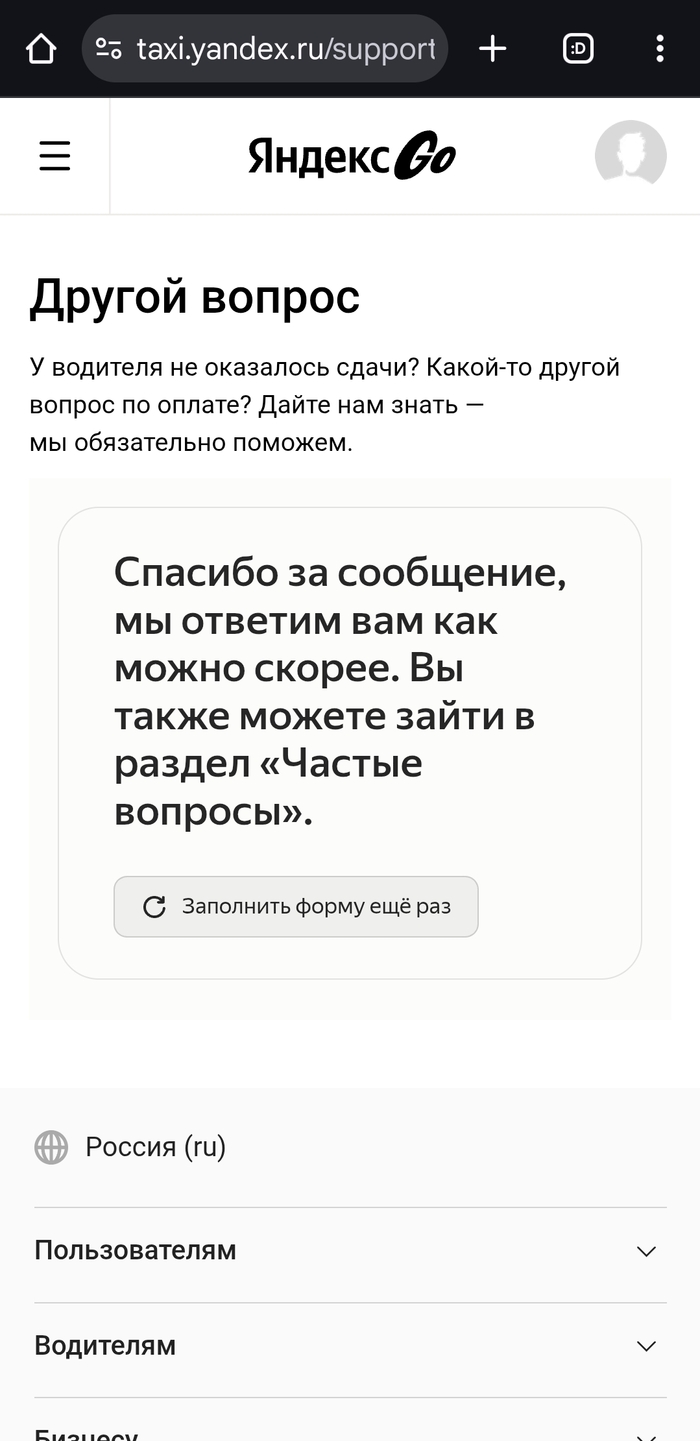Open a new browser tab

coord(492,48)
